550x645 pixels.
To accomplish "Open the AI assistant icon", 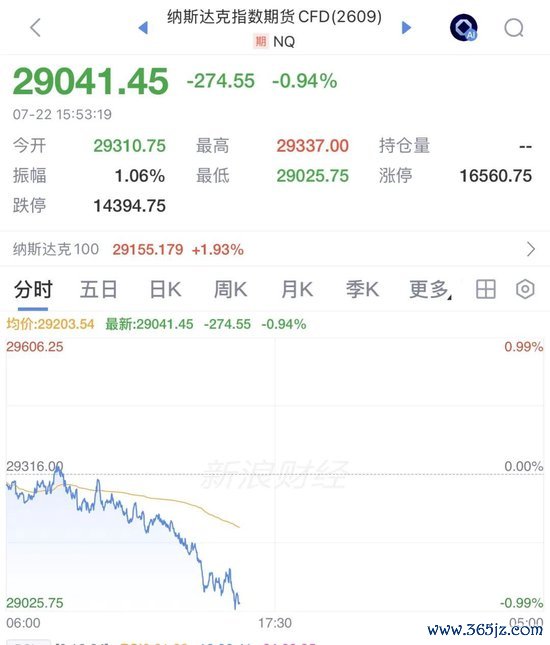I will [x=464, y=28].
